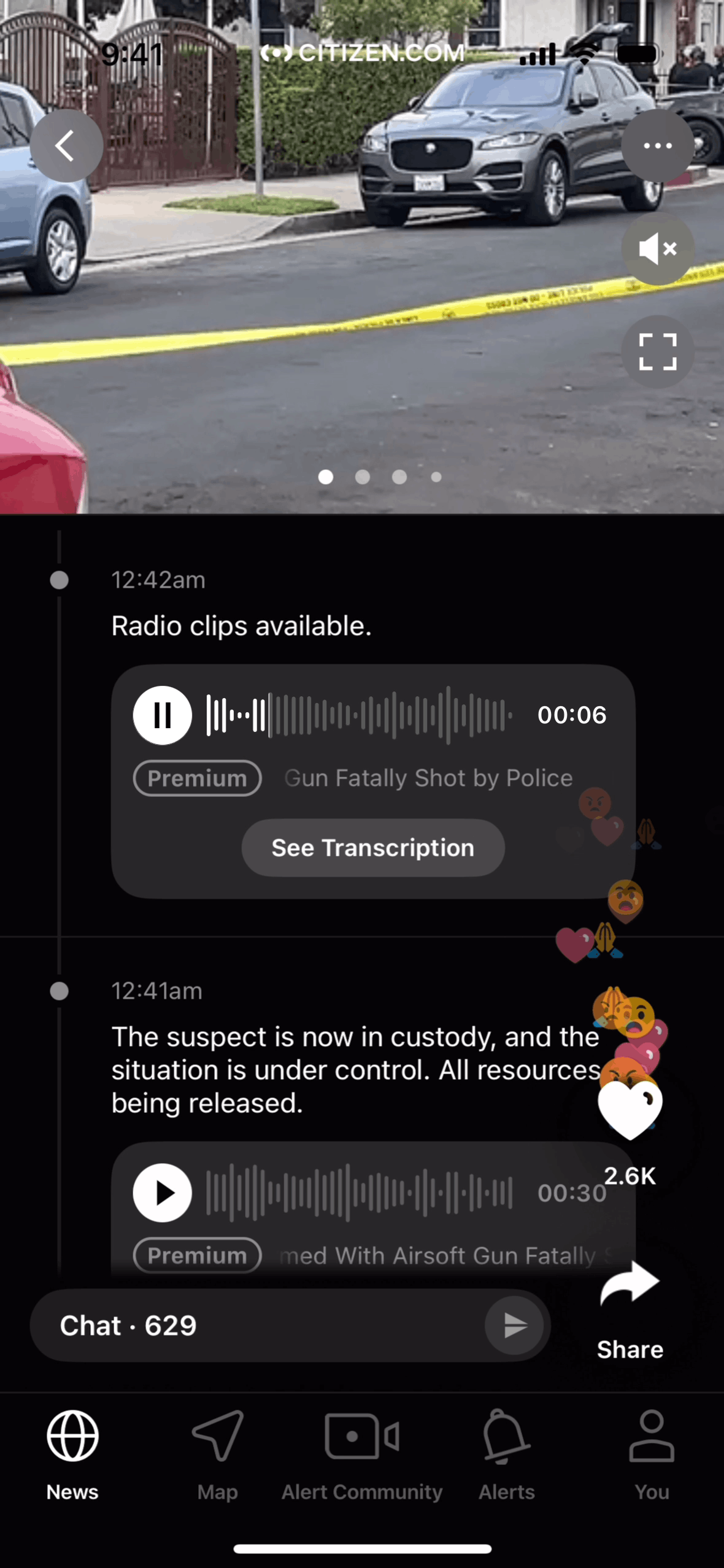Play the 12:41am radio clip
This screenshot has width=724, height=1568.
click(x=163, y=1193)
